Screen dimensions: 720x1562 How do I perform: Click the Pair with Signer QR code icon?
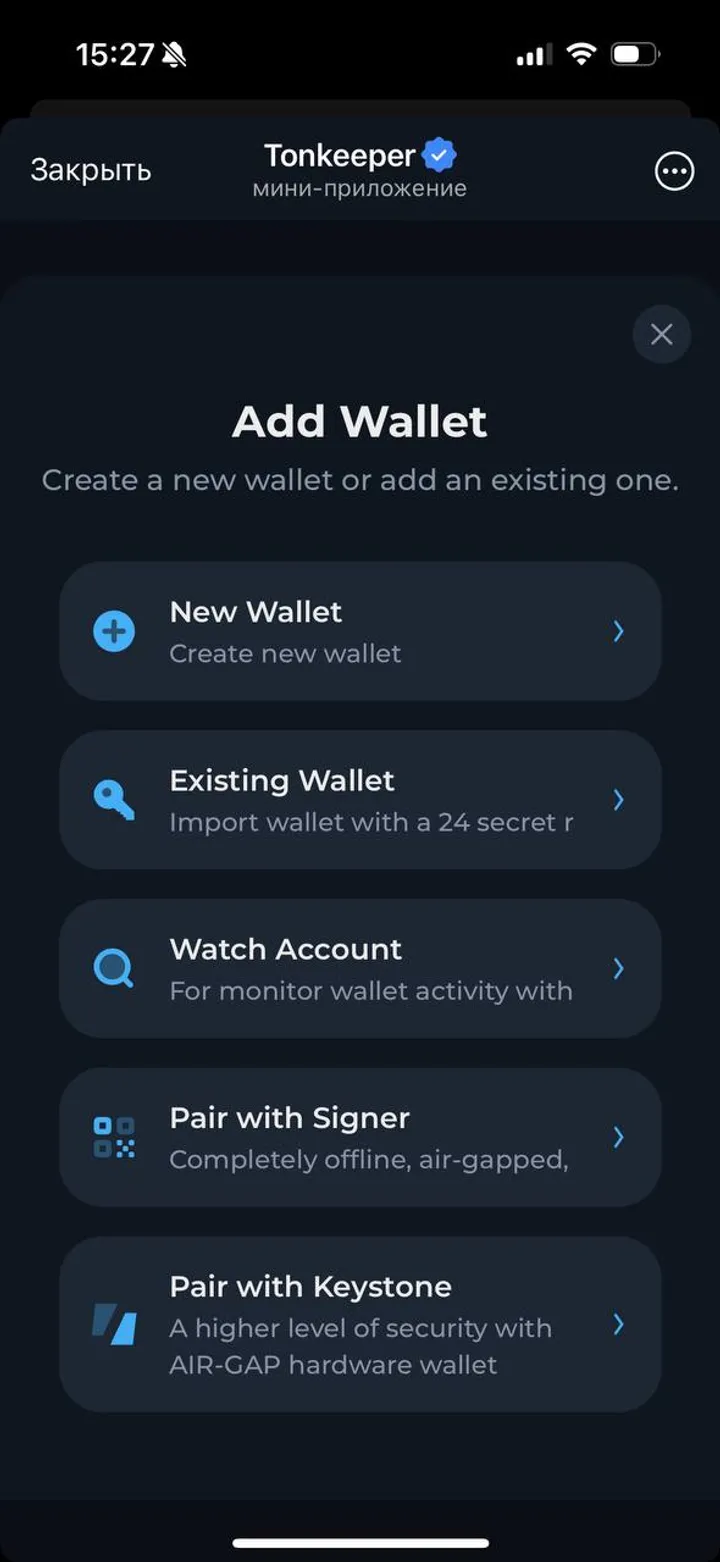[x=113, y=1137]
